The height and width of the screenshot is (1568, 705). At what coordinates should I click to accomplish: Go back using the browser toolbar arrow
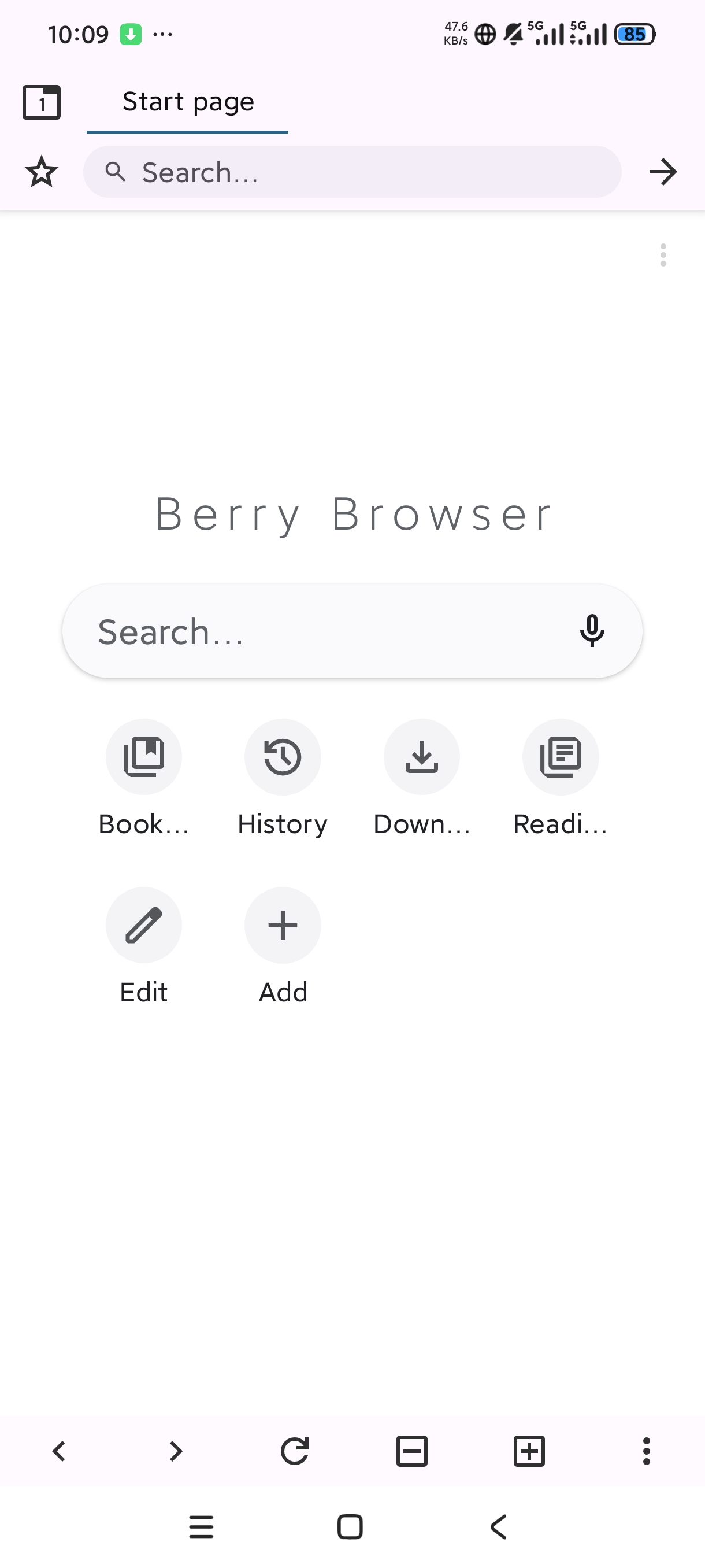pyautogui.click(x=59, y=1451)
